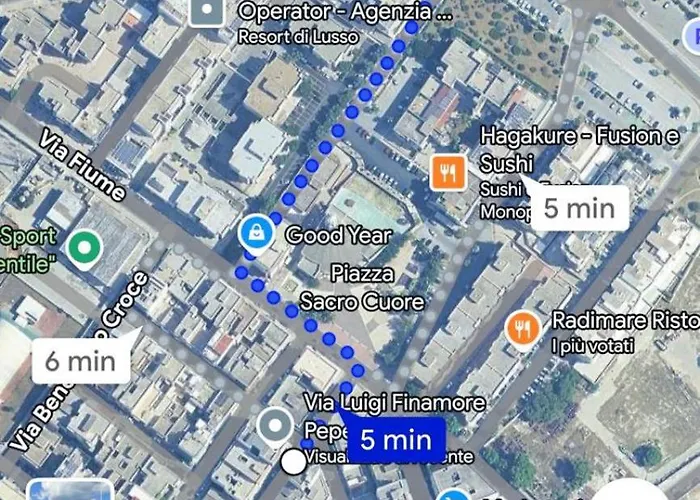
Task: Open the Operator - Agenzia place marker
Action: point(207,12)
